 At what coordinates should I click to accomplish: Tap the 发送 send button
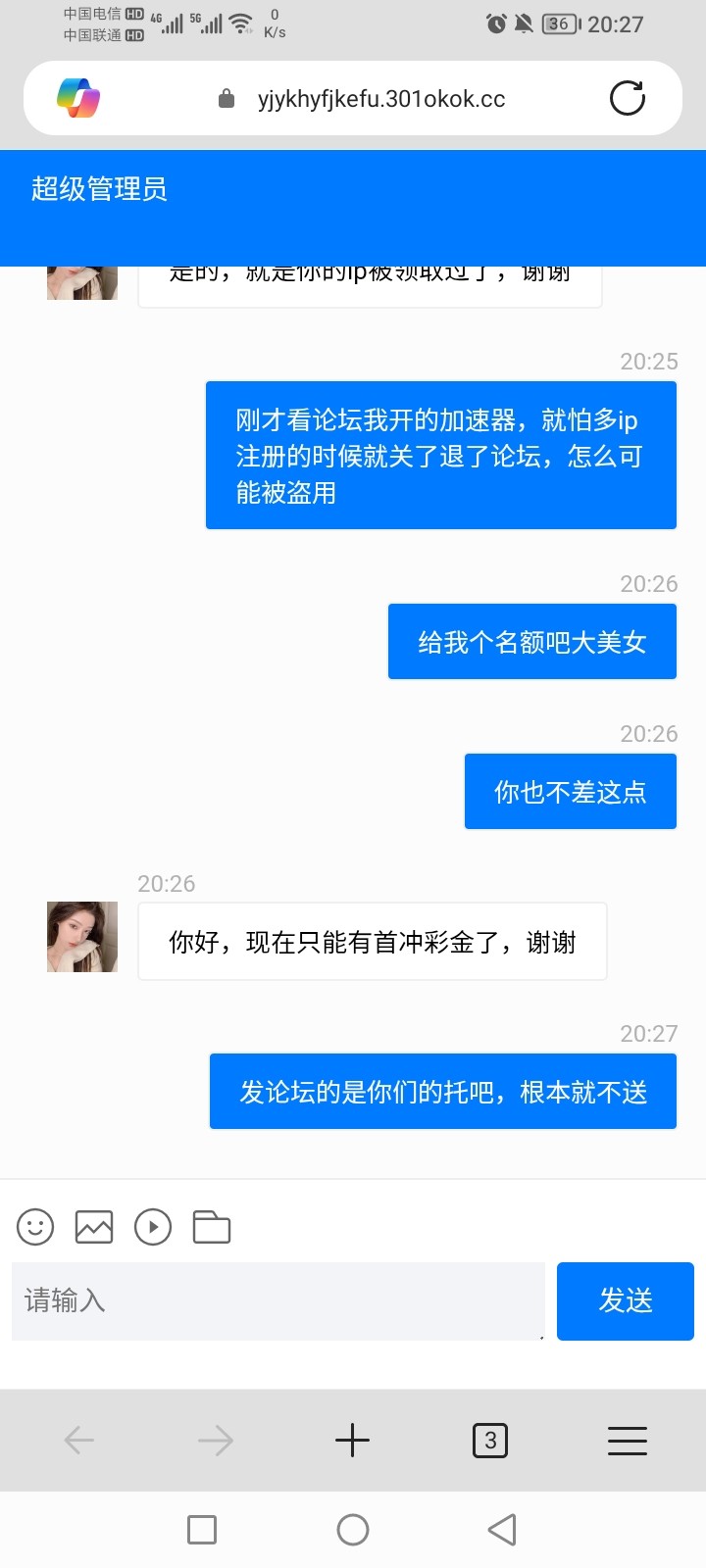click(x=625, y=1300)
